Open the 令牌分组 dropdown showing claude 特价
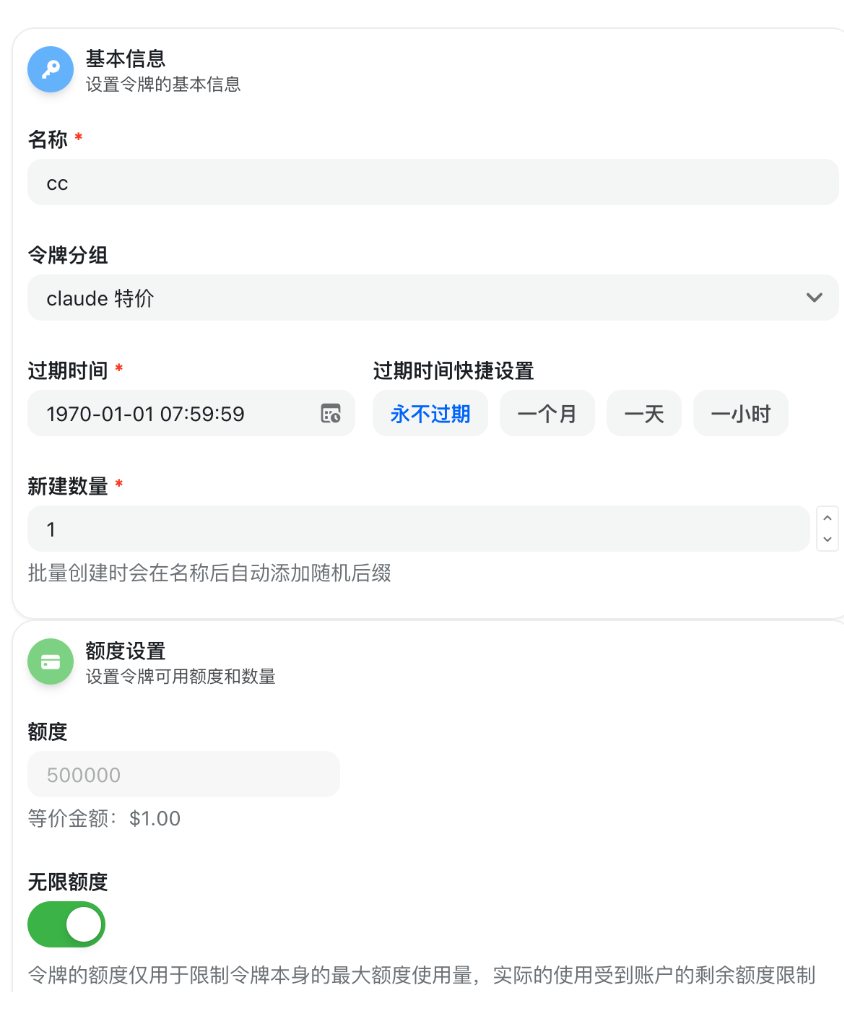 pyautogui.click(x=432, y=297)
